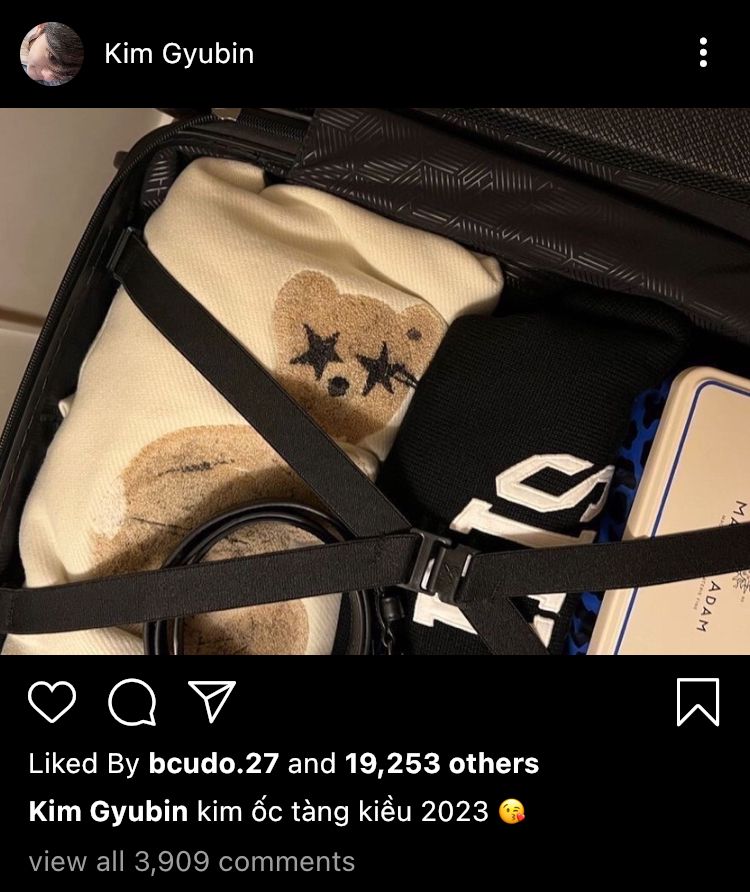Open the profile of liker bcudo.27
The height and width of the screenshot is (892, 750).
click(x=213, y=765)
